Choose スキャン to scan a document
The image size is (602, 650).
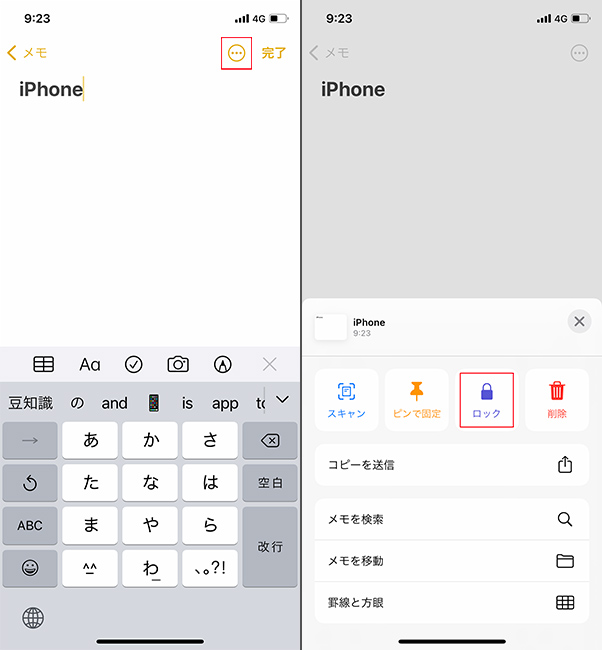tap(346, 400)
